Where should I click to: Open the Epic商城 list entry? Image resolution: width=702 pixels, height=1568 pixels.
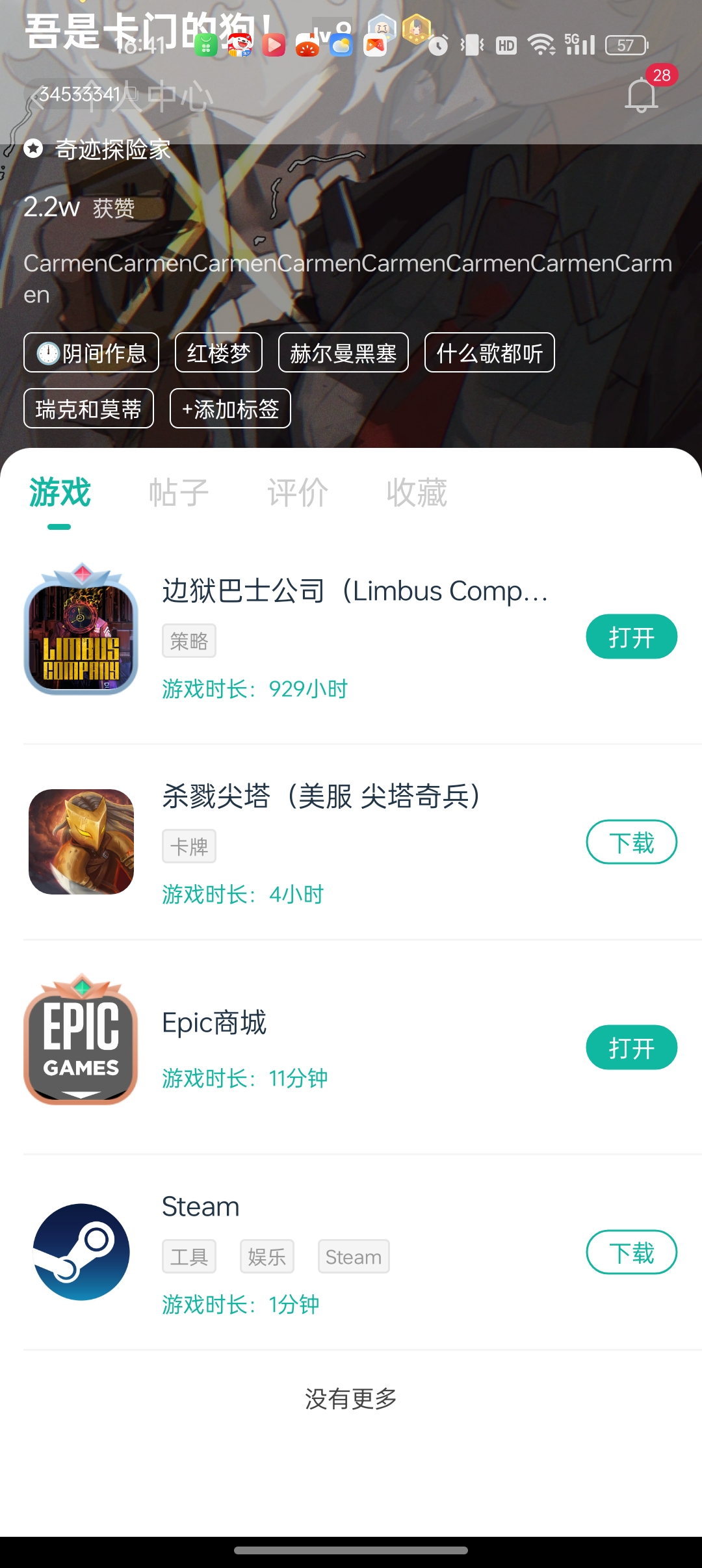click(214, 1023)
